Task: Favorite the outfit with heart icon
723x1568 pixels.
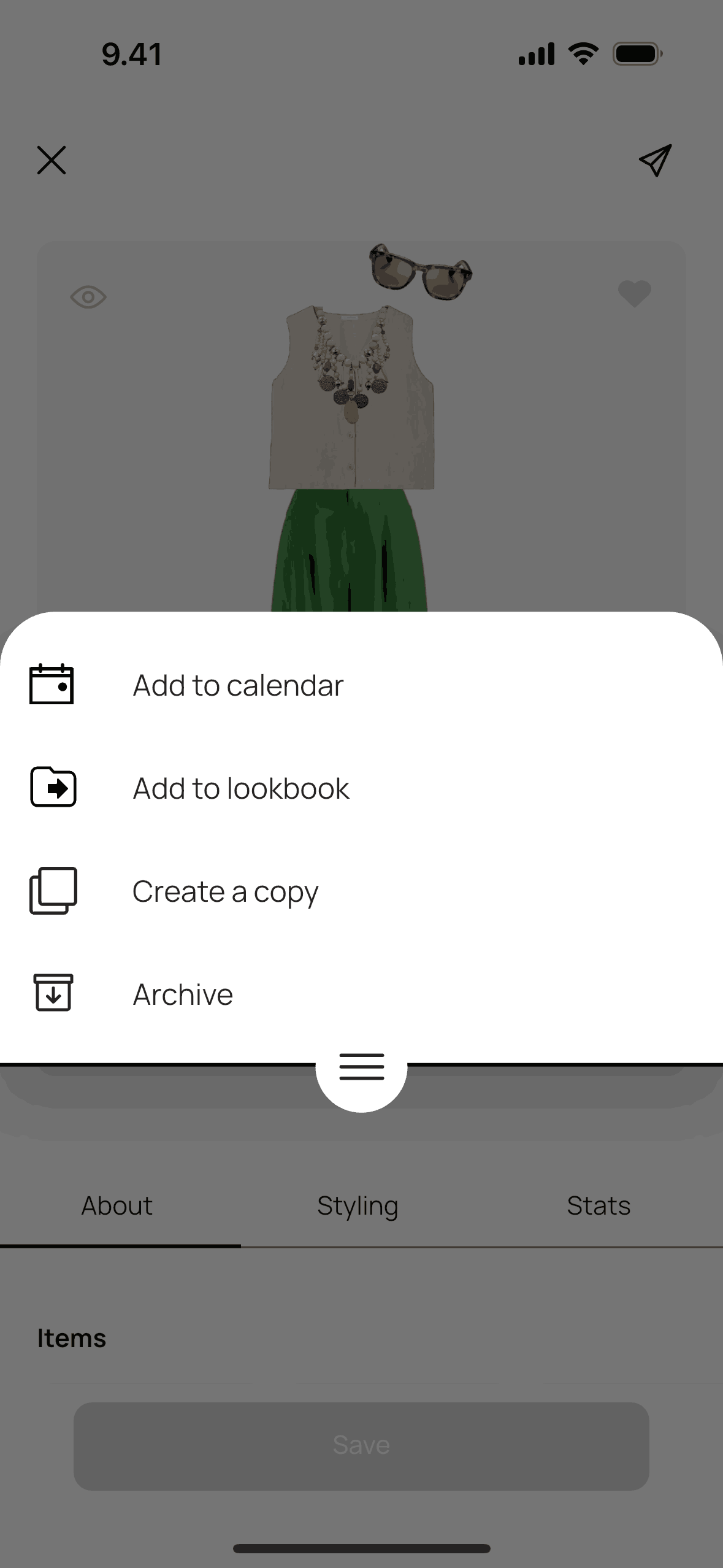Action: pyautogui.click(x=634, y=294)
